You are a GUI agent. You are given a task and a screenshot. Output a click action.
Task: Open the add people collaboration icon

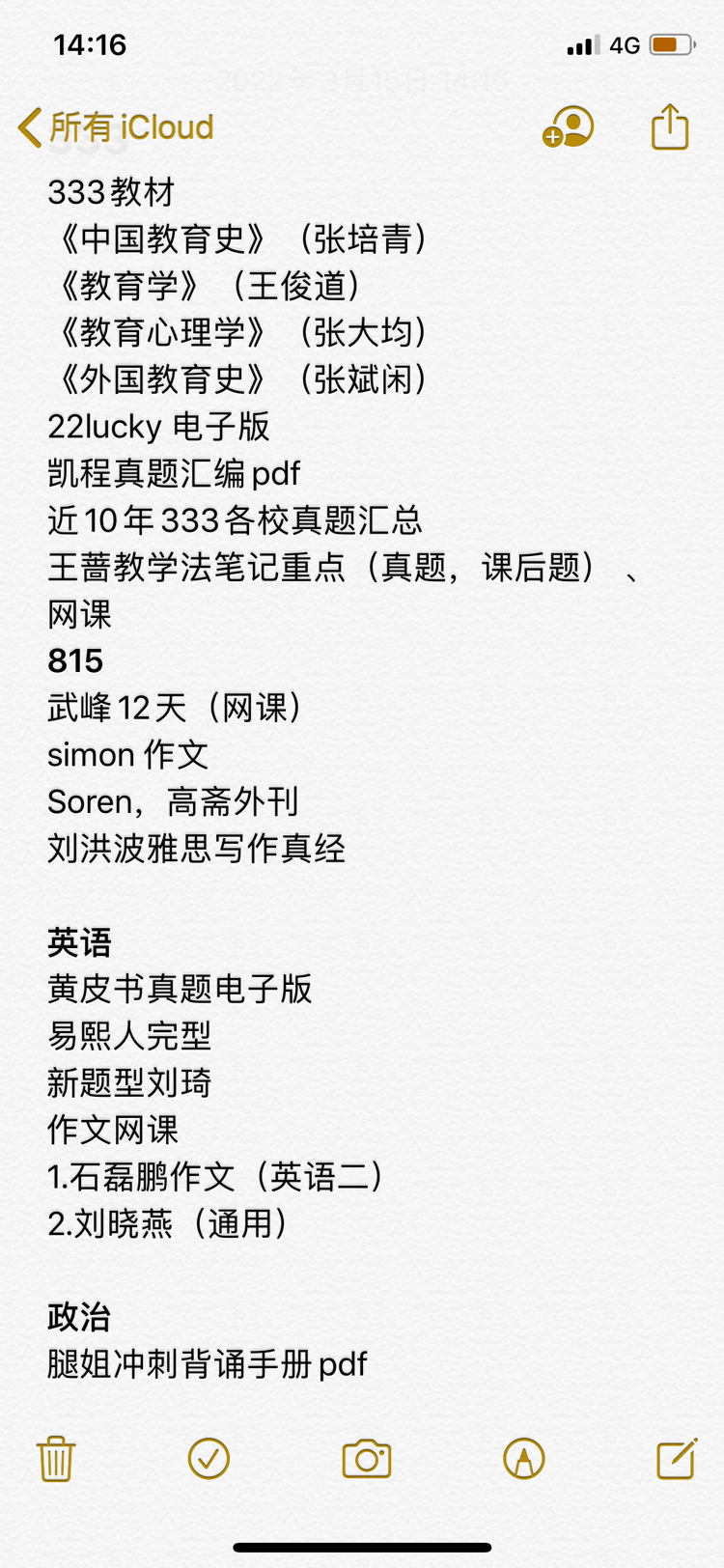[569, 127]
